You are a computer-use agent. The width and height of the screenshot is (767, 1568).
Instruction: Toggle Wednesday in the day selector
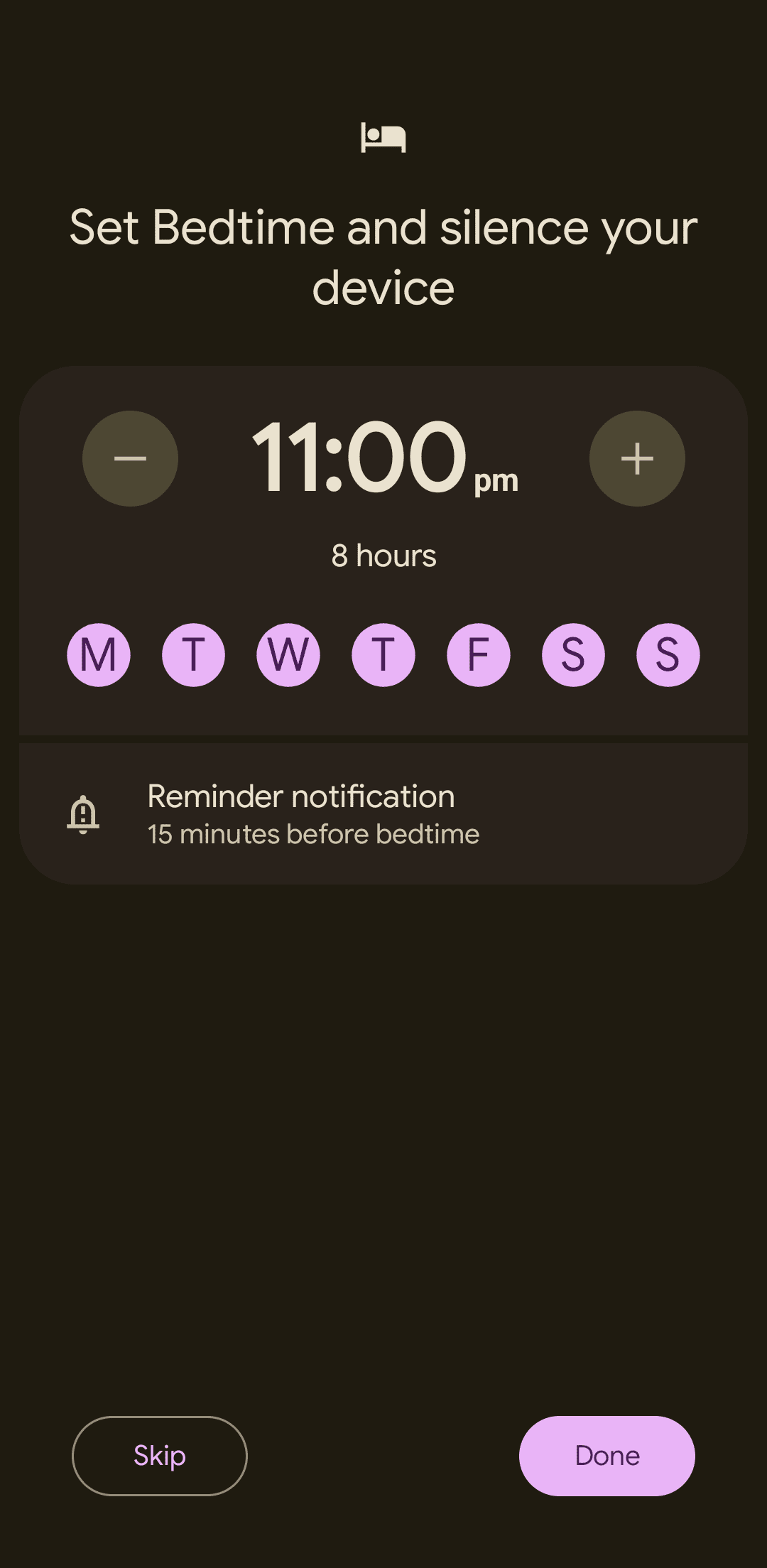click(288, 654)
